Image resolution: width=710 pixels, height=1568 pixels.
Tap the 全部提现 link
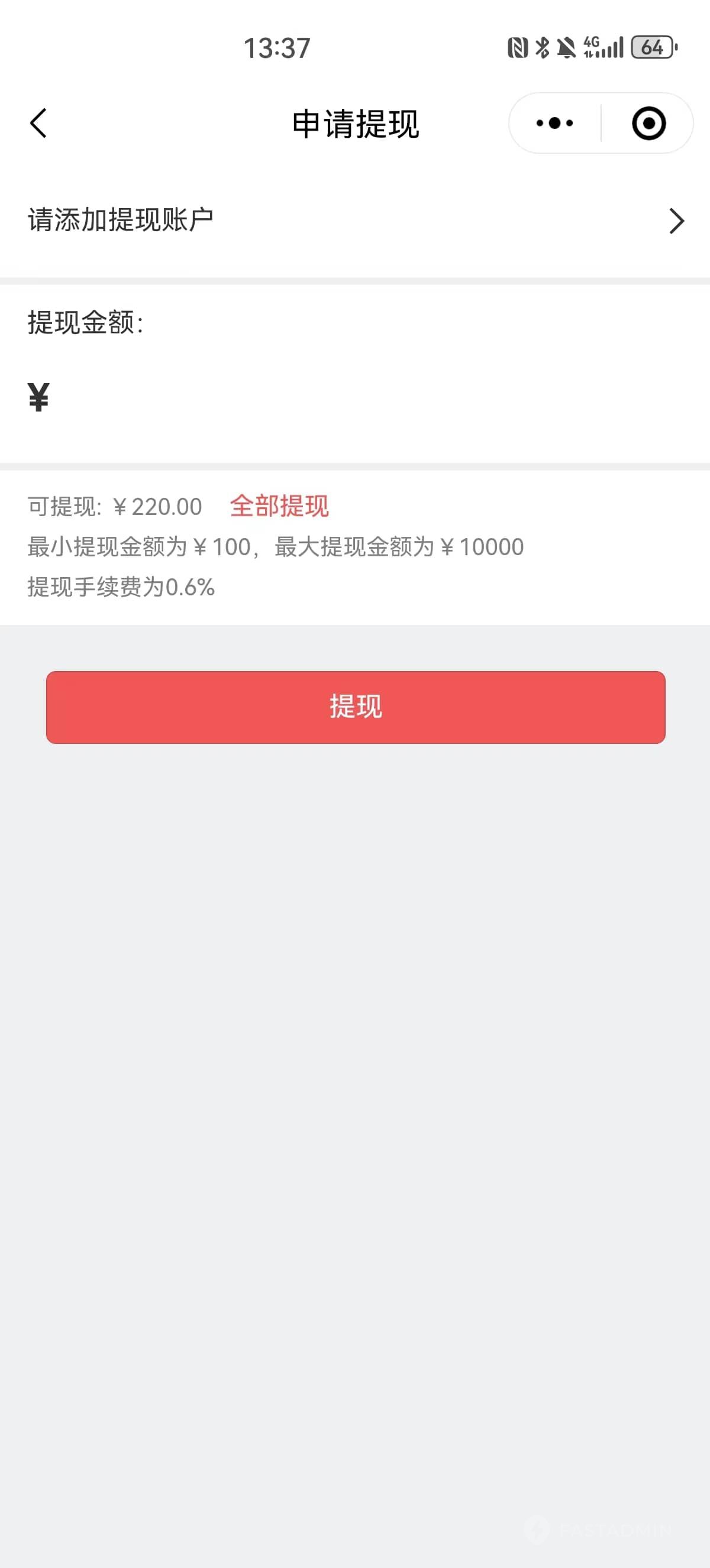pos(279,507)
